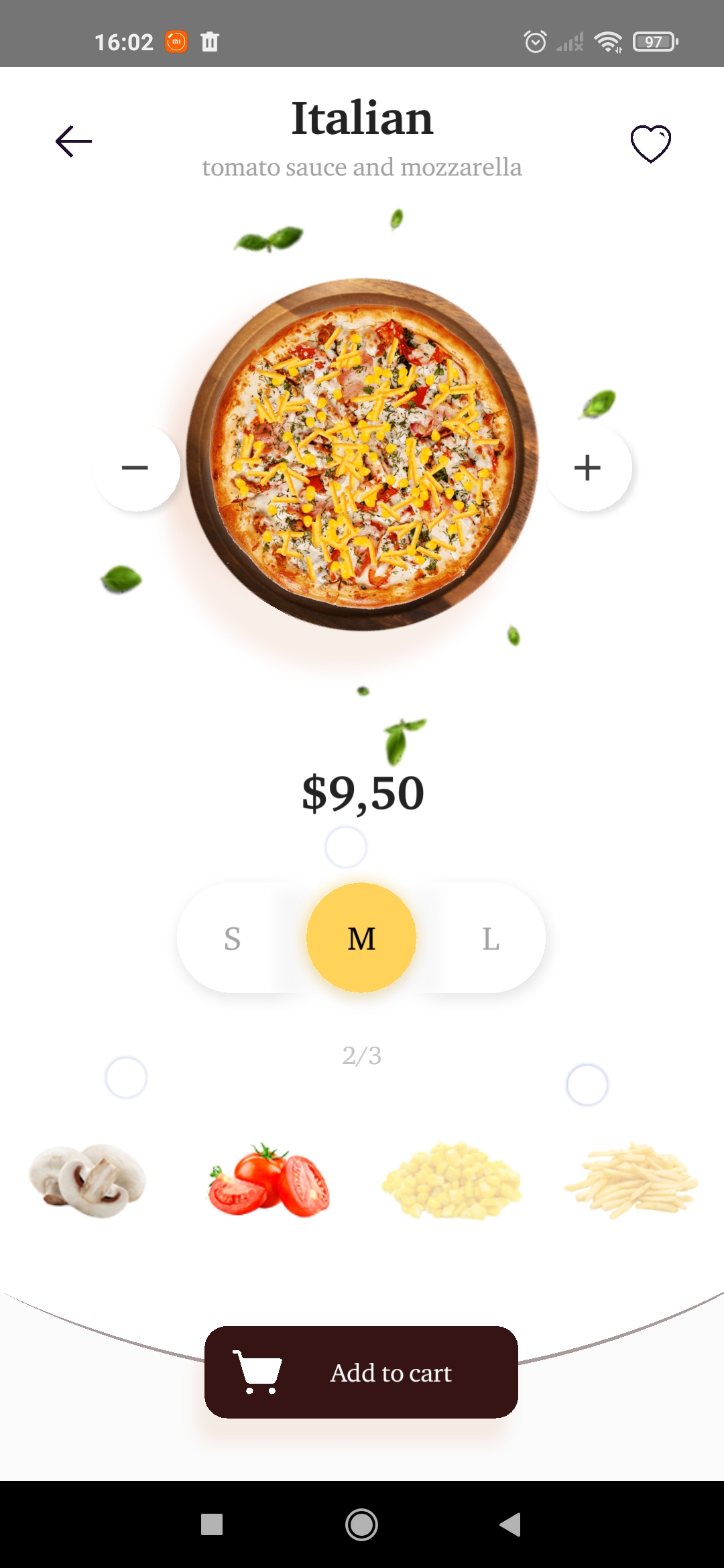
Task: Tap Add to cart button
Action: click(x=361, y=1372)
